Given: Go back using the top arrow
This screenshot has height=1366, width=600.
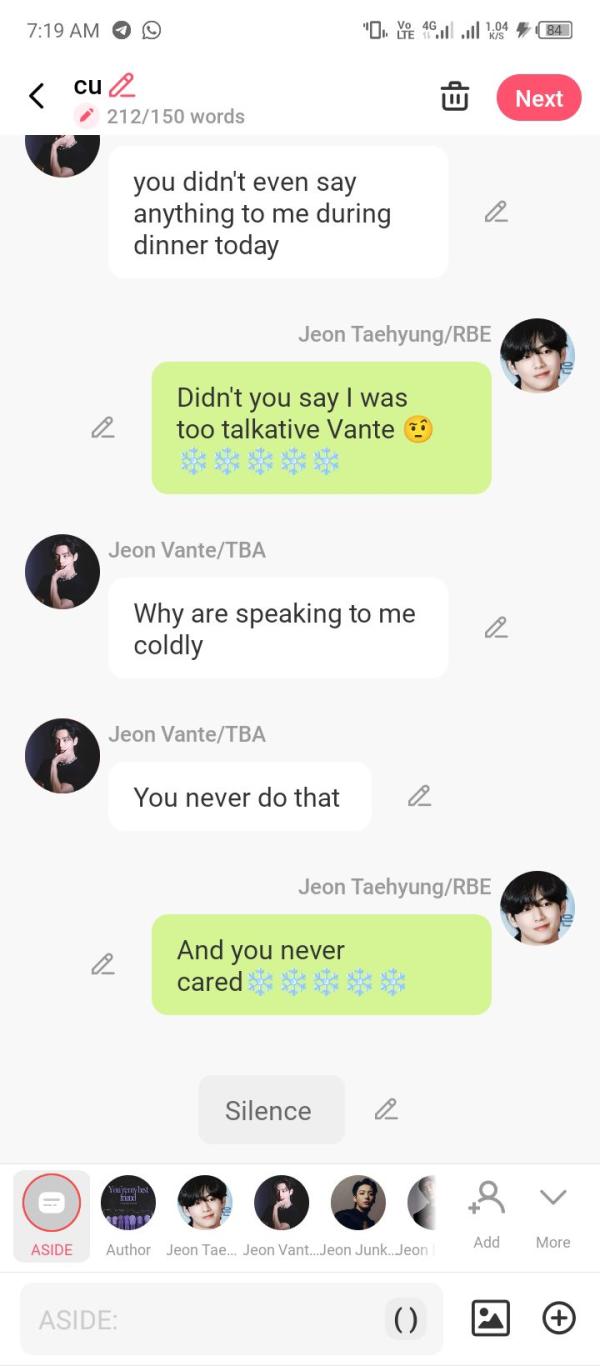Looking at the screenshot, I should pyautogui.click(x=37, y=97).
